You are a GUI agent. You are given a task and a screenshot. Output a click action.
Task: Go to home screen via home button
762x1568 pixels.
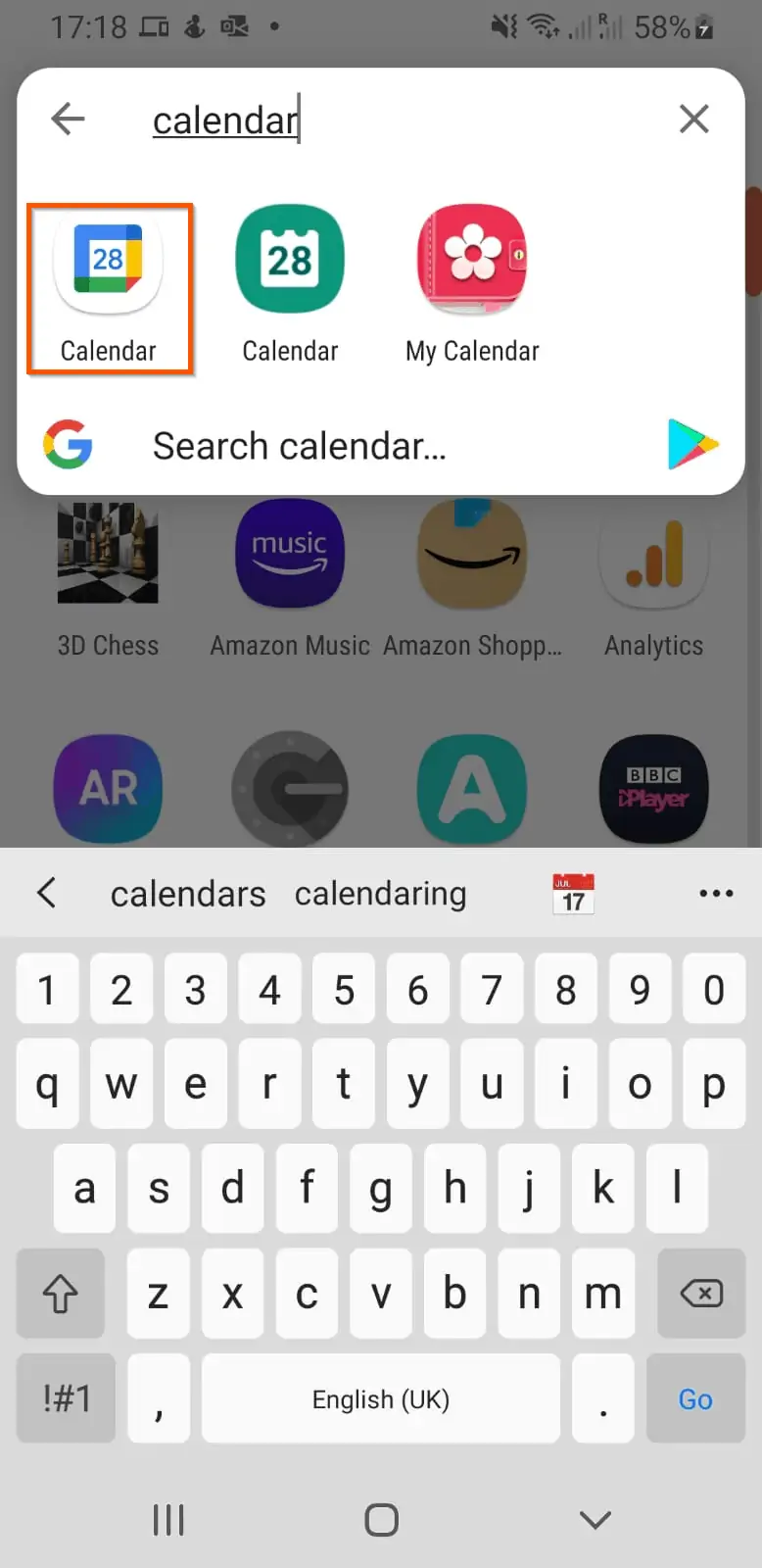pos(381,1520)
